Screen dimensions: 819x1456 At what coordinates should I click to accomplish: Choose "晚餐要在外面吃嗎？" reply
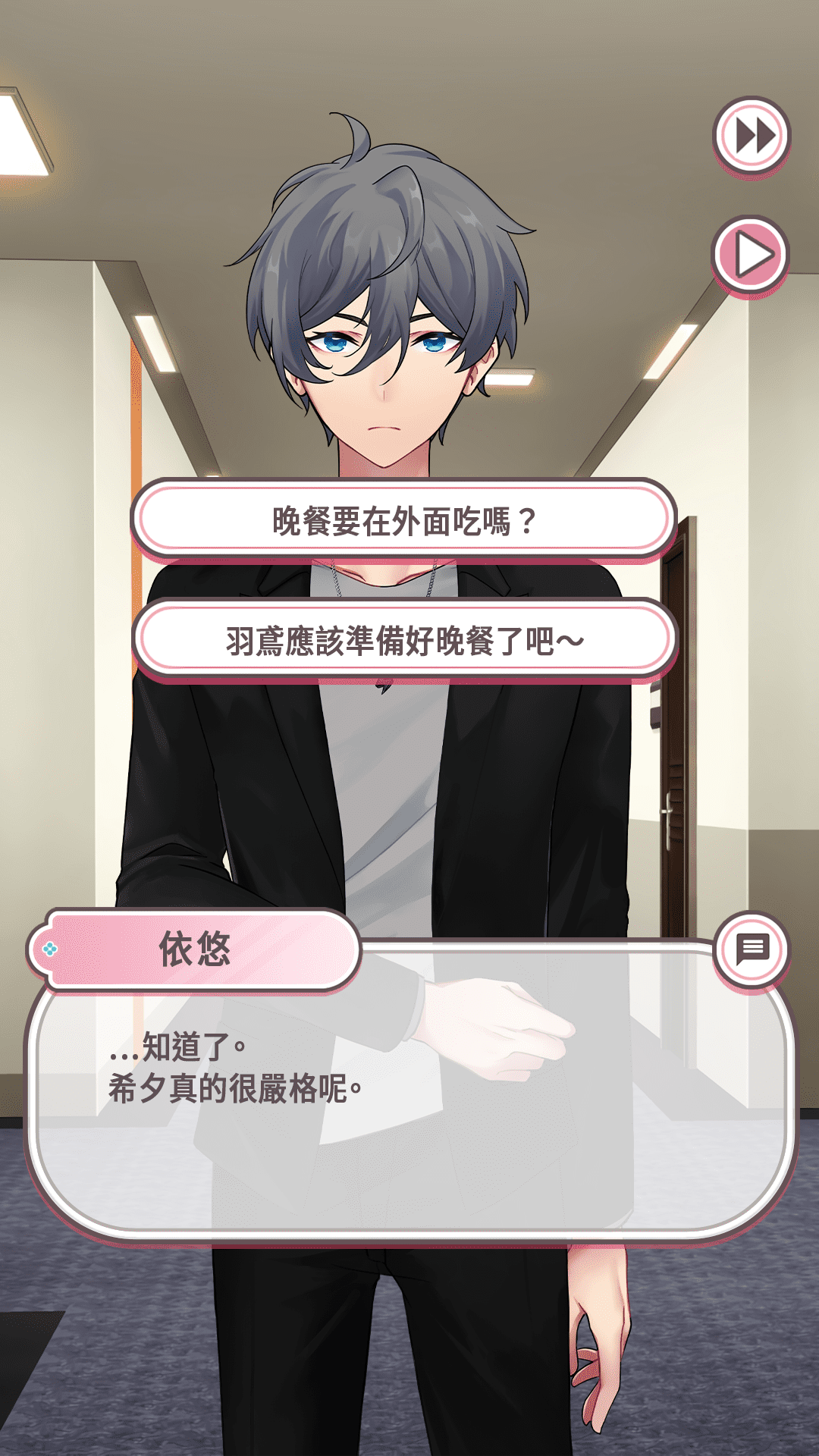click(404, 521)
